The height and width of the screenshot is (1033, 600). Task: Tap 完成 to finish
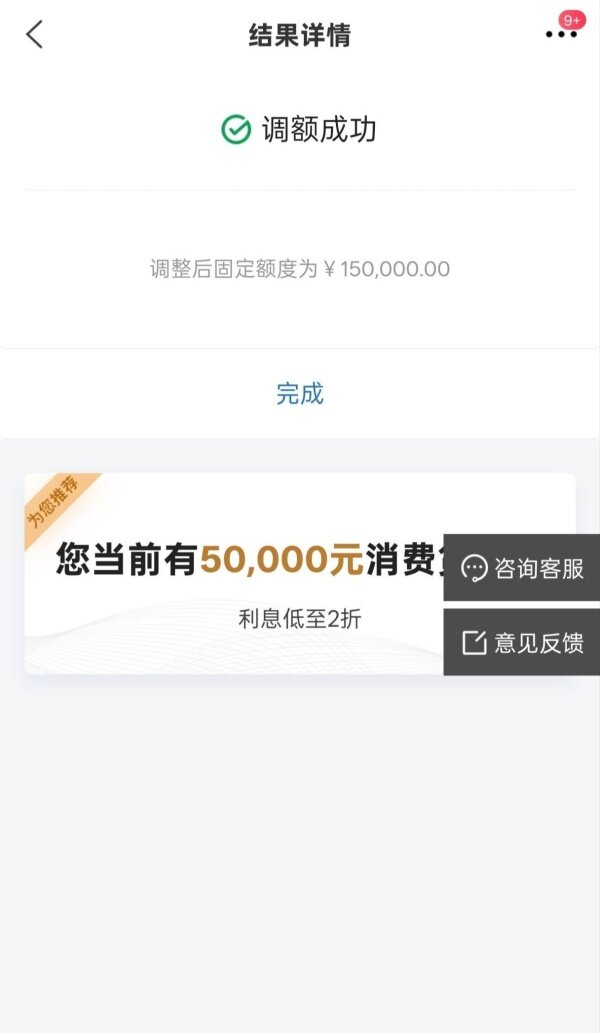pos(299,394)
